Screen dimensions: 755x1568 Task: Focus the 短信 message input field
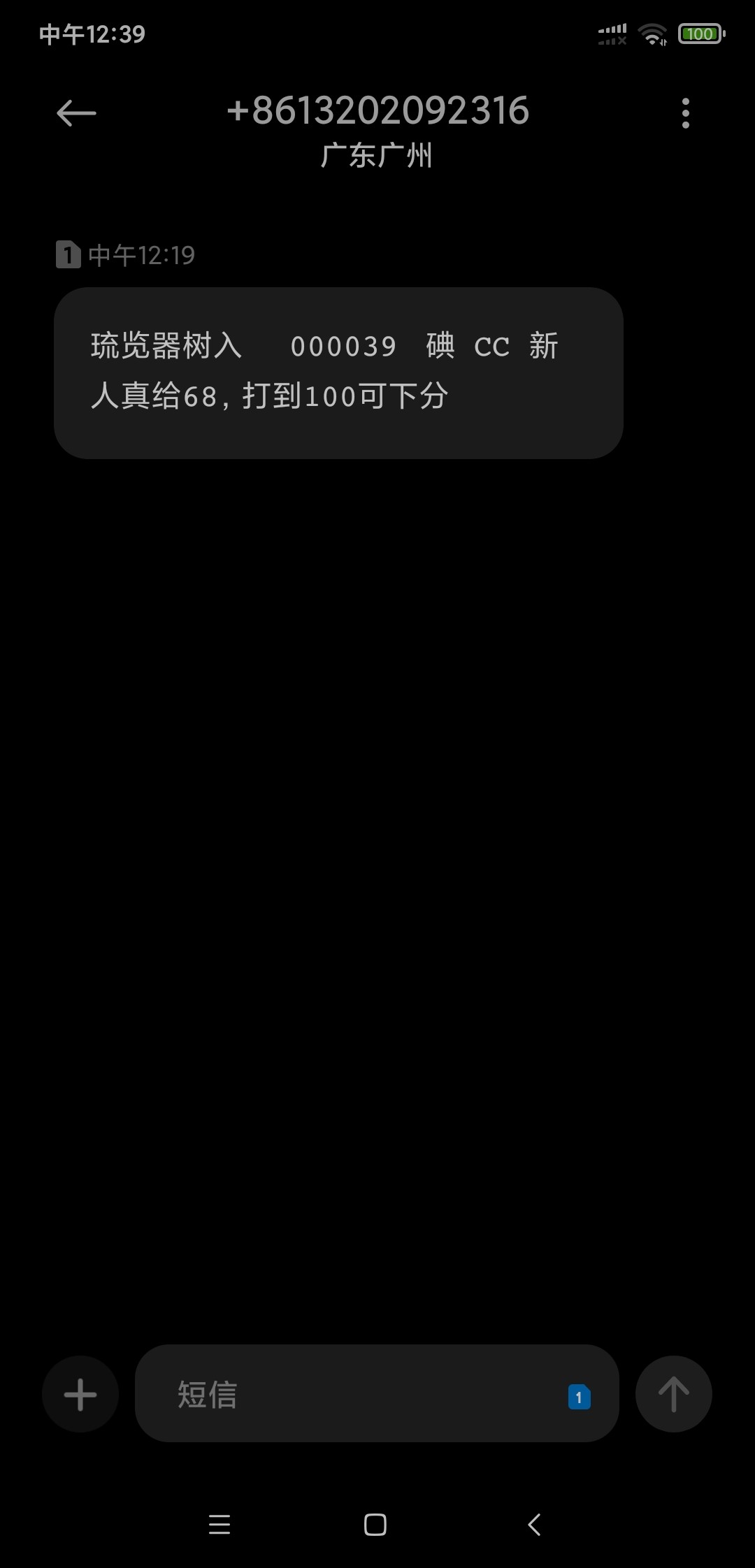tap(350, 1395)
